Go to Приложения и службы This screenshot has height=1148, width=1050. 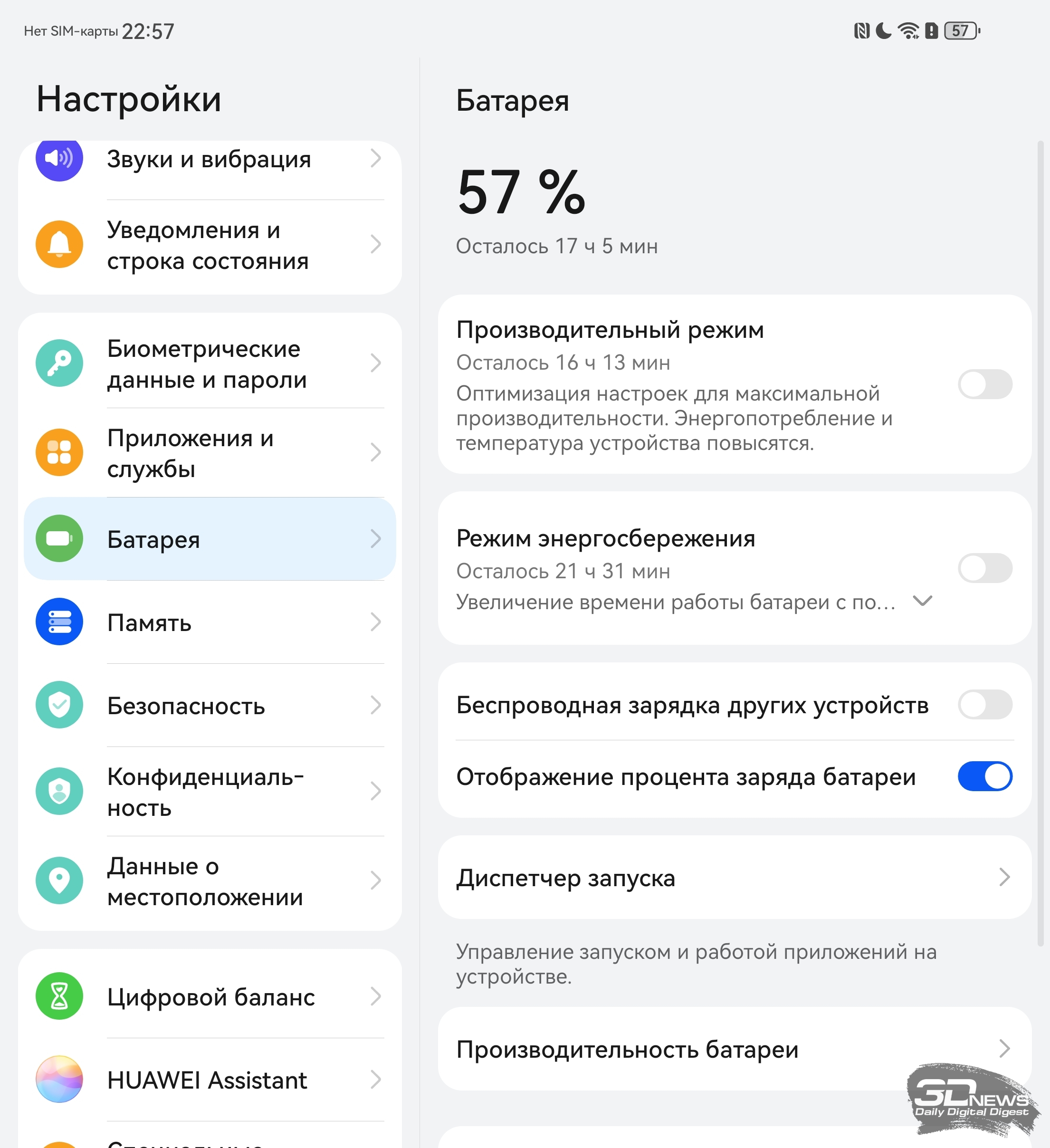(x=209, y=453)
